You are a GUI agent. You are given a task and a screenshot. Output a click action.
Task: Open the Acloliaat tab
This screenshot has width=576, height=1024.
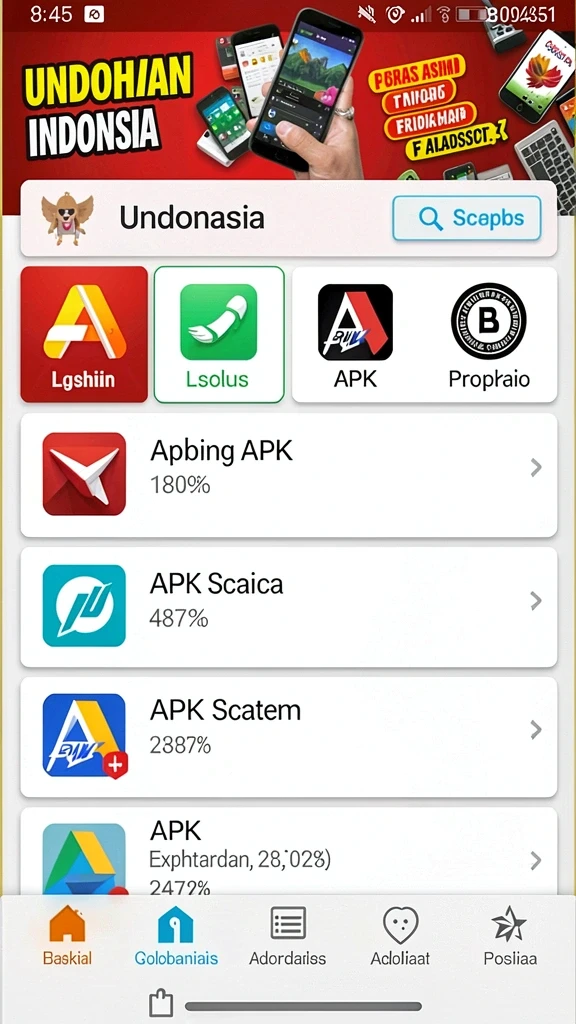click(x=400, y=936)
